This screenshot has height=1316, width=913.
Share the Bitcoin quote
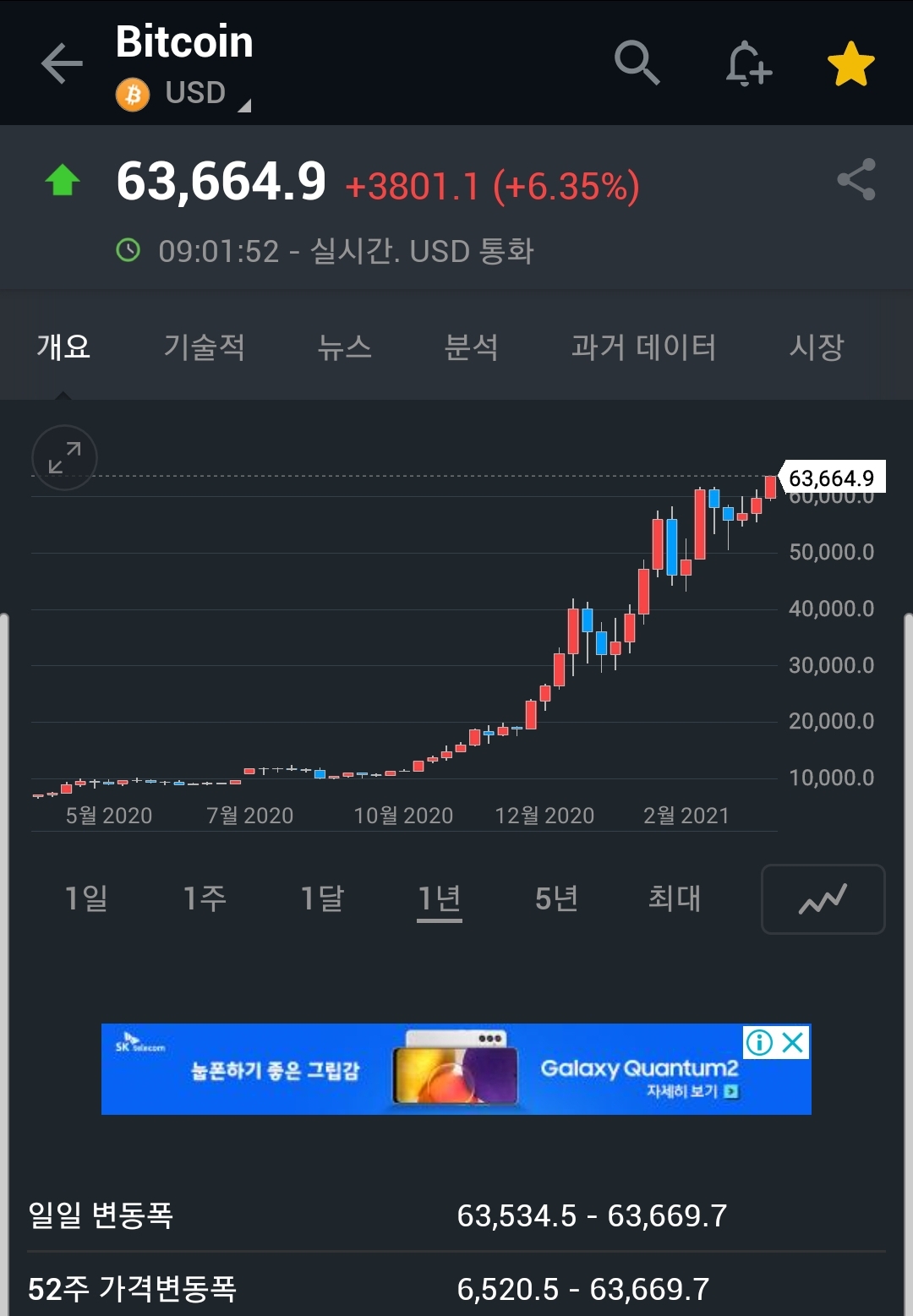(x=856, y=180)
